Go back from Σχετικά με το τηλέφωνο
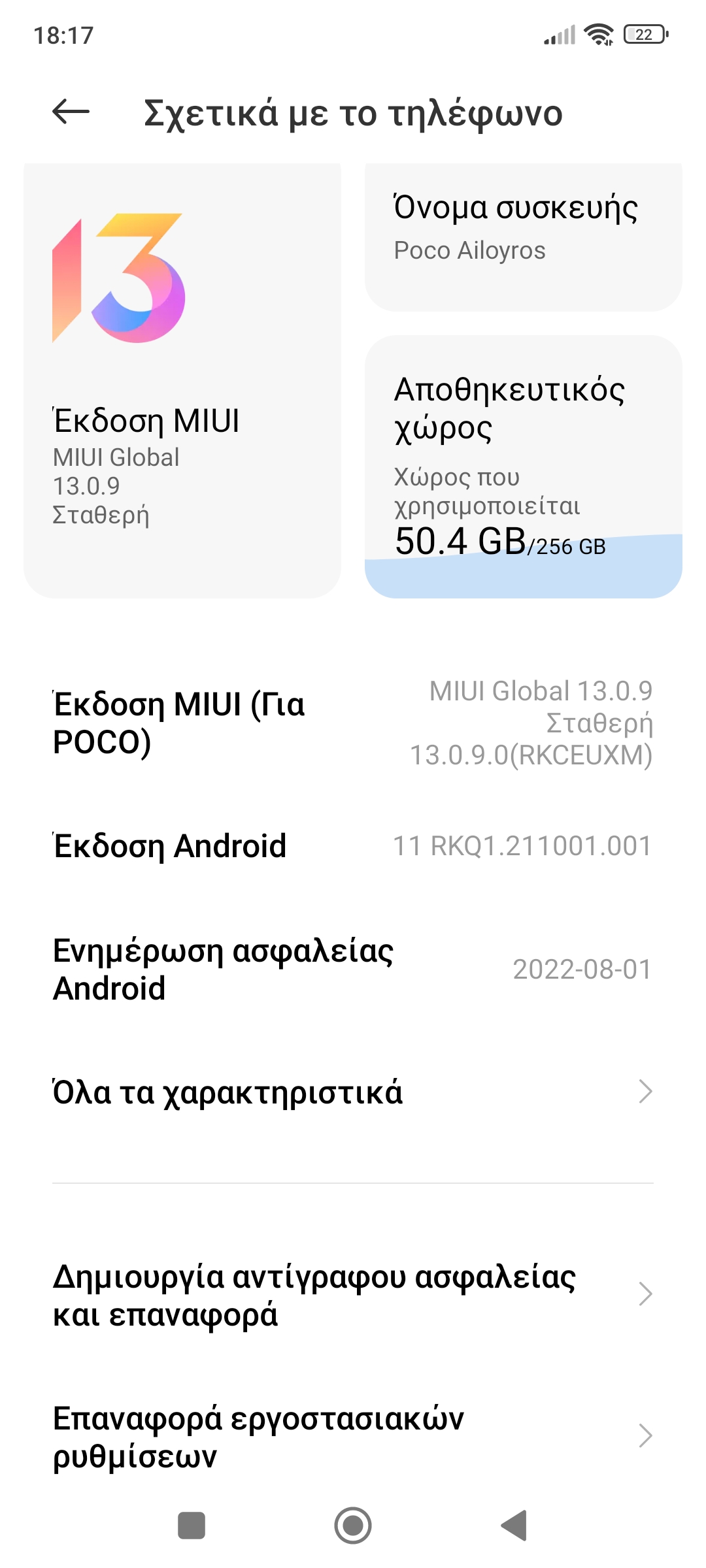The width and height of the screenshot is (706, 1568). 71,112
